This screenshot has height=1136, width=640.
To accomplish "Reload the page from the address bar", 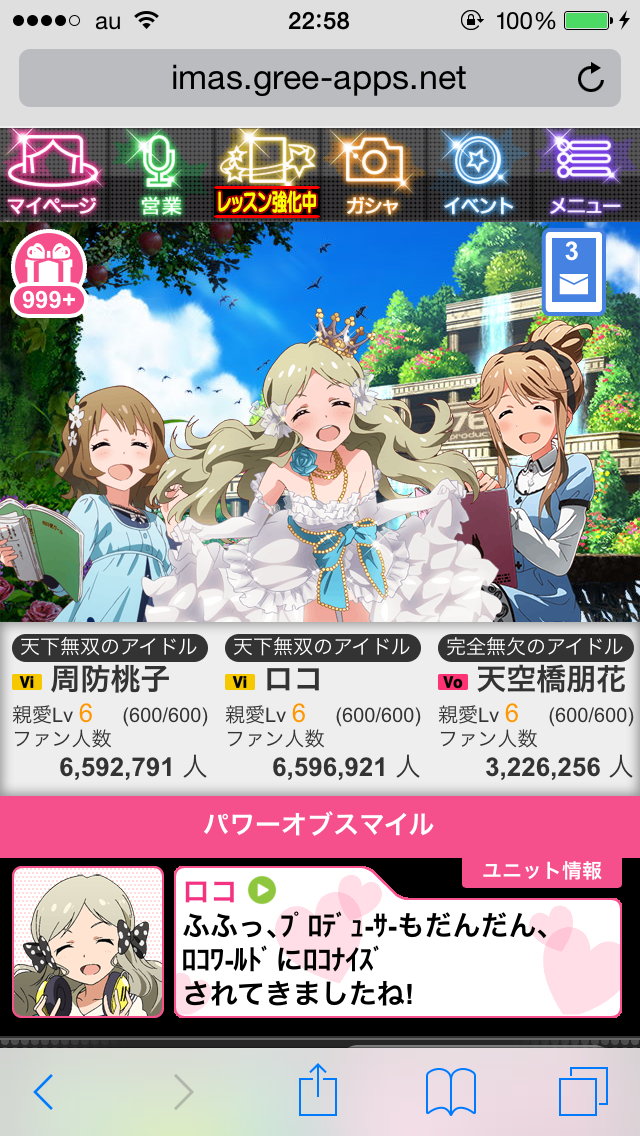I will (x=591, y=78).
